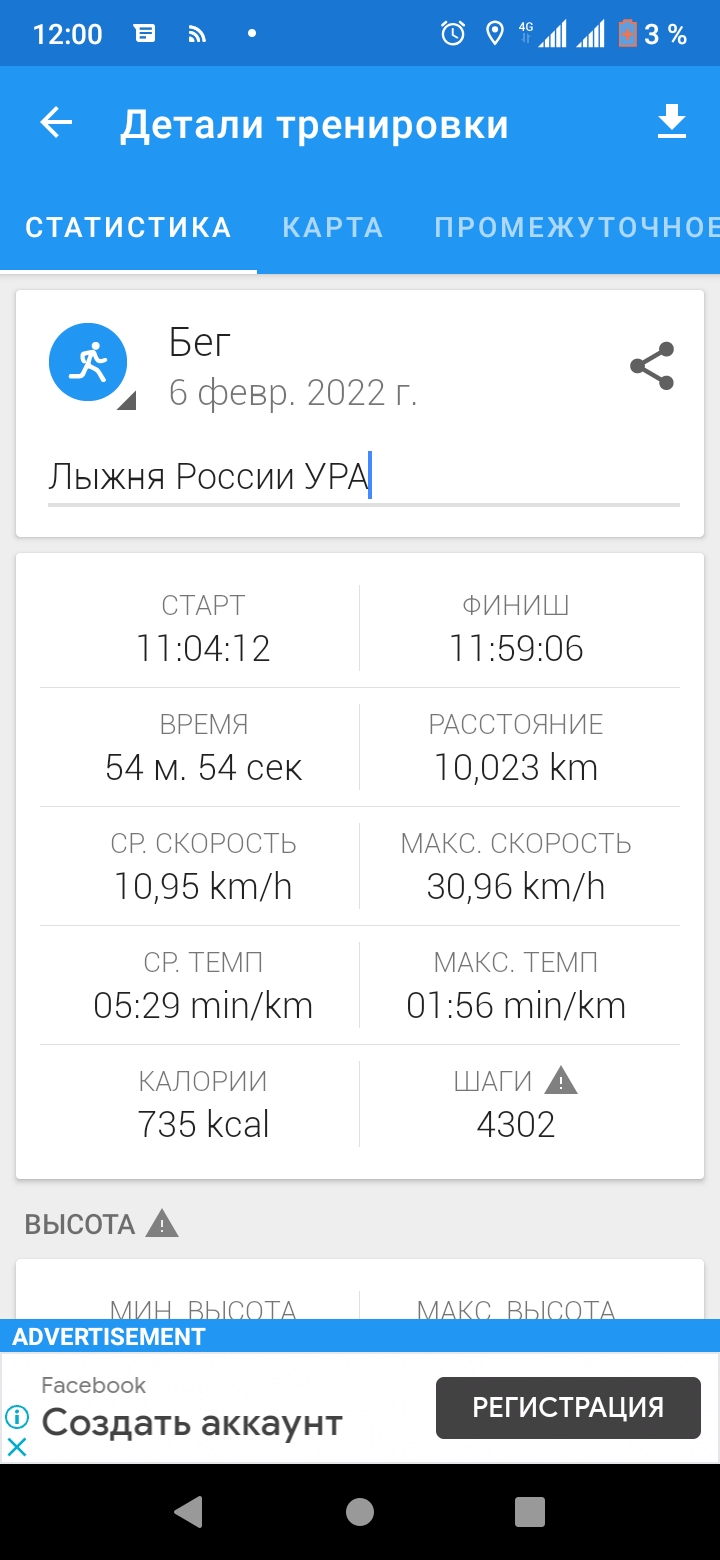
Task: Change activity type via running icon
Action: tap(89, 363)
